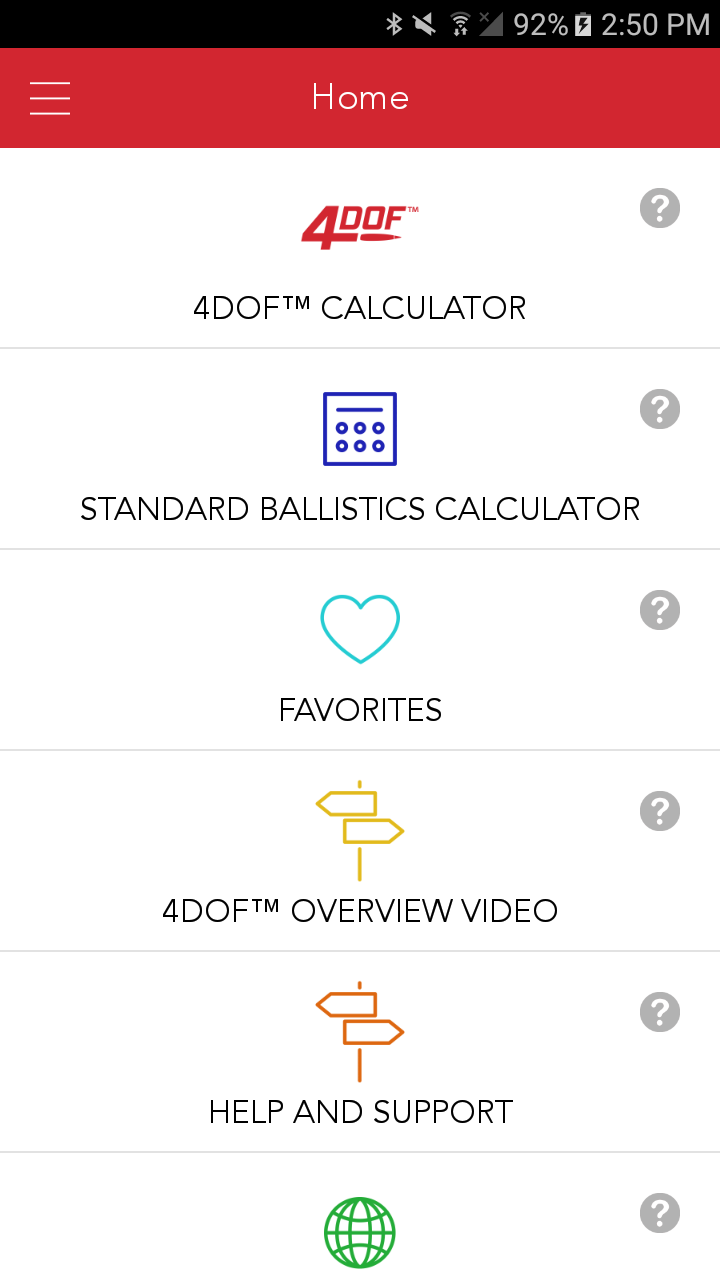Screen dimensions: 720x1280
Task: Play the 4DOF Overview Video
Action: (x=360, y=852)
